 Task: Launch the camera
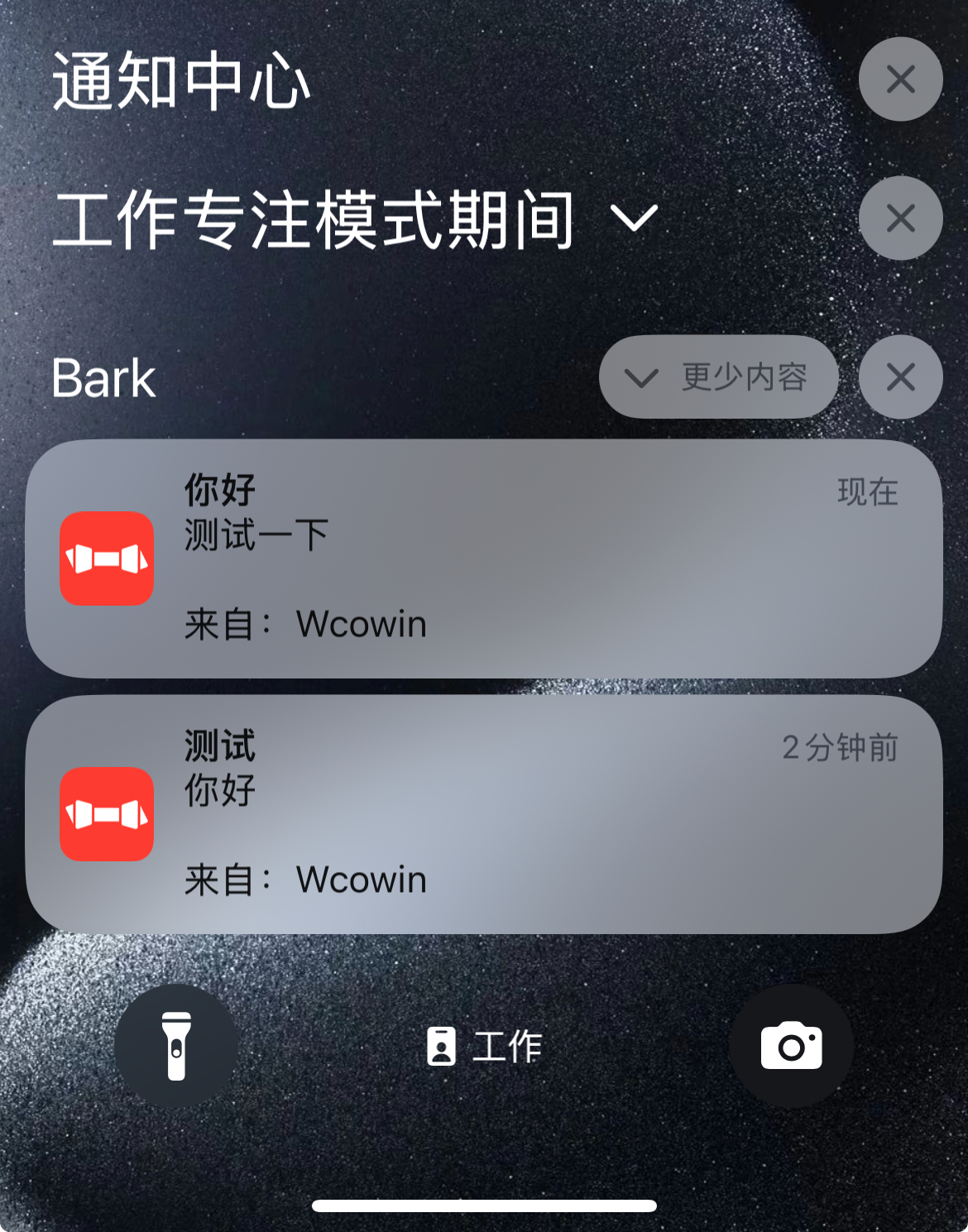point(791,1046)
